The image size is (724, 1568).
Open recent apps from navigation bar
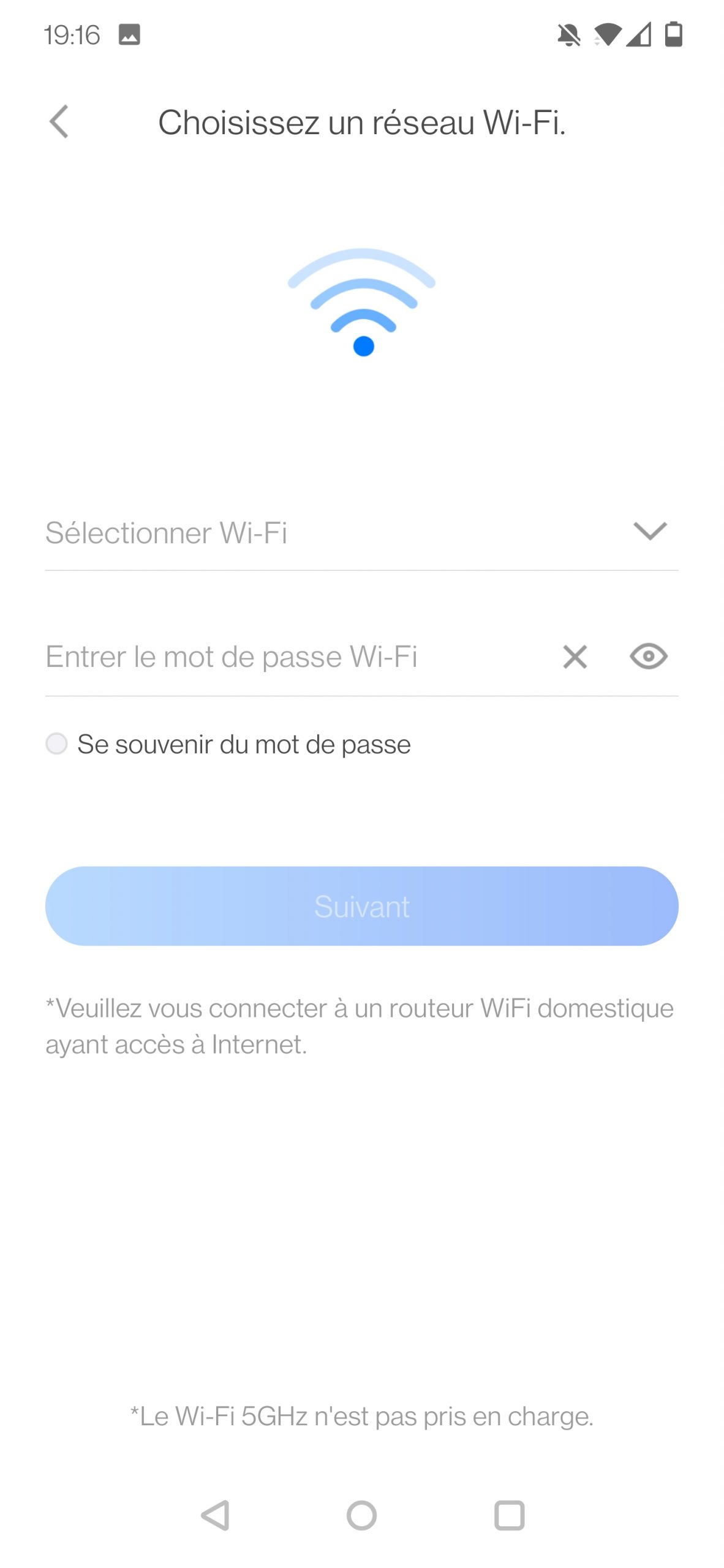tap(509, 1515)
